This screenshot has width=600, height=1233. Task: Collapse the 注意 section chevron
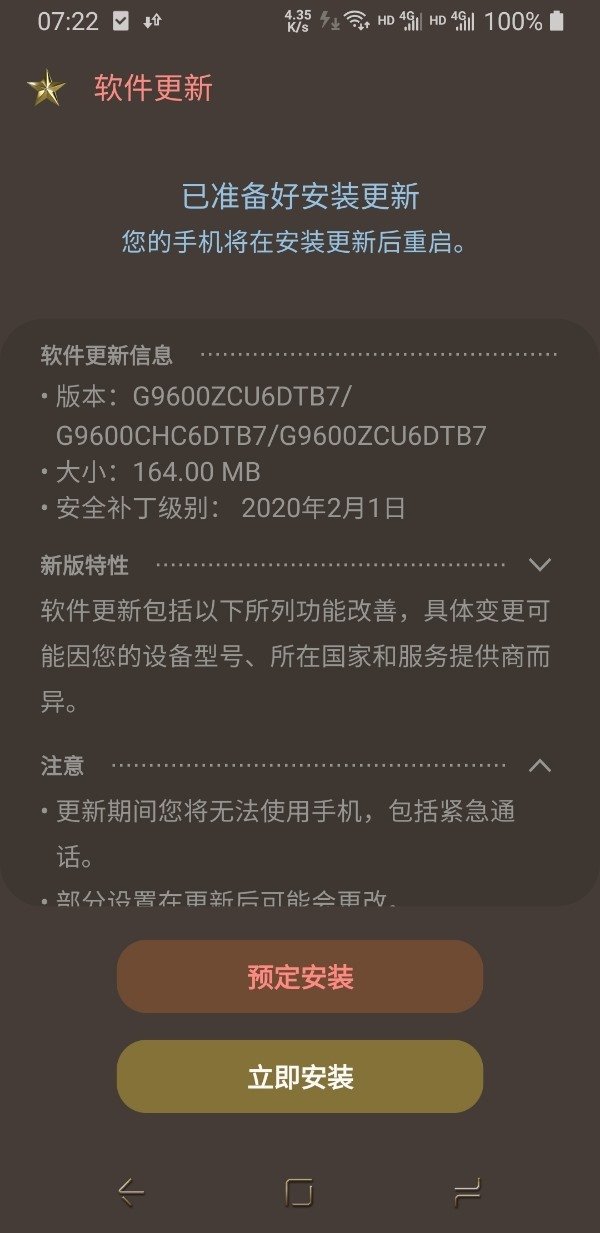(x=540, y=766)
